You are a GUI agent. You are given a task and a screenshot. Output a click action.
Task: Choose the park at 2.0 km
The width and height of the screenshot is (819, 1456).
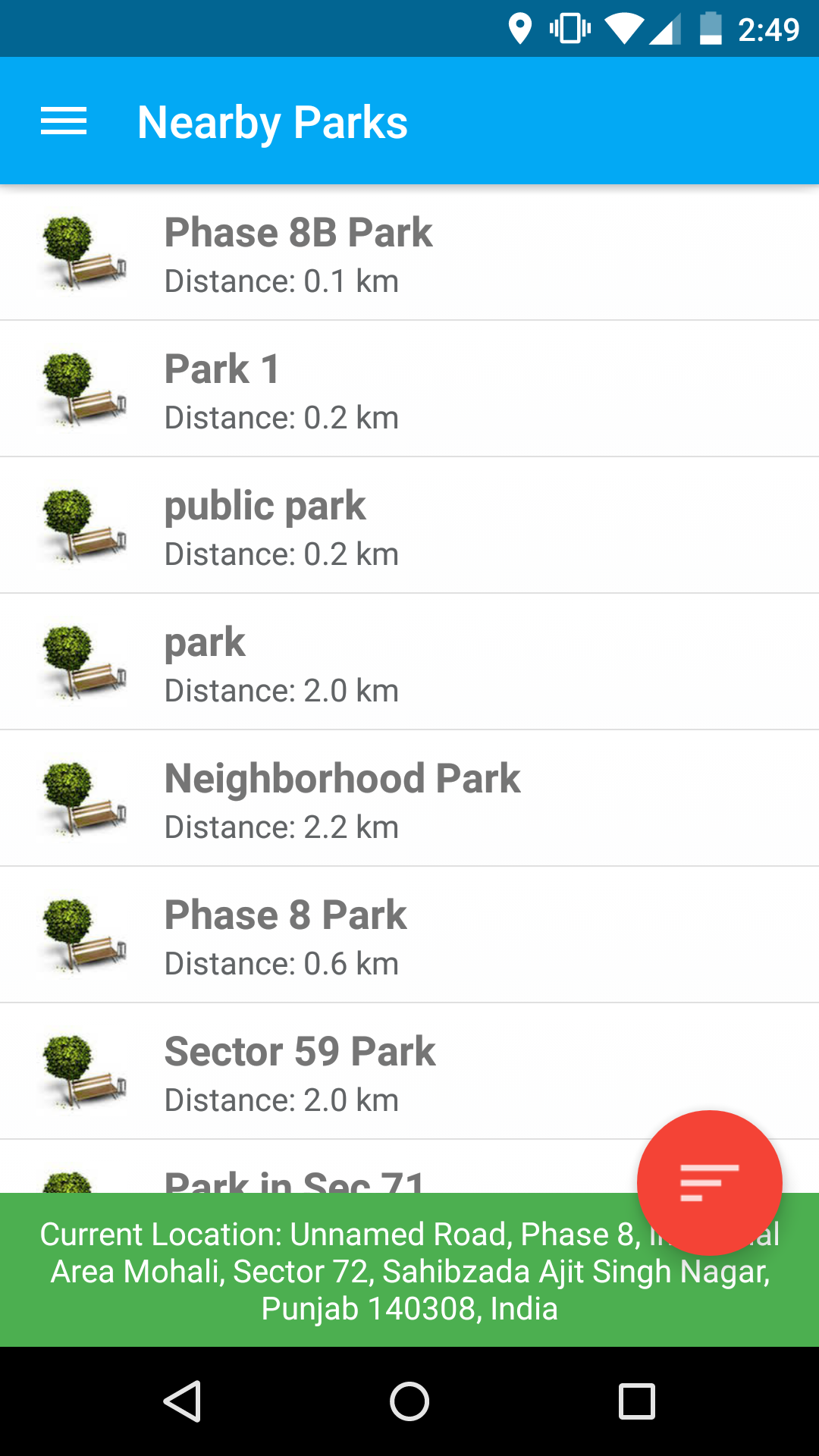pos(409,663)
